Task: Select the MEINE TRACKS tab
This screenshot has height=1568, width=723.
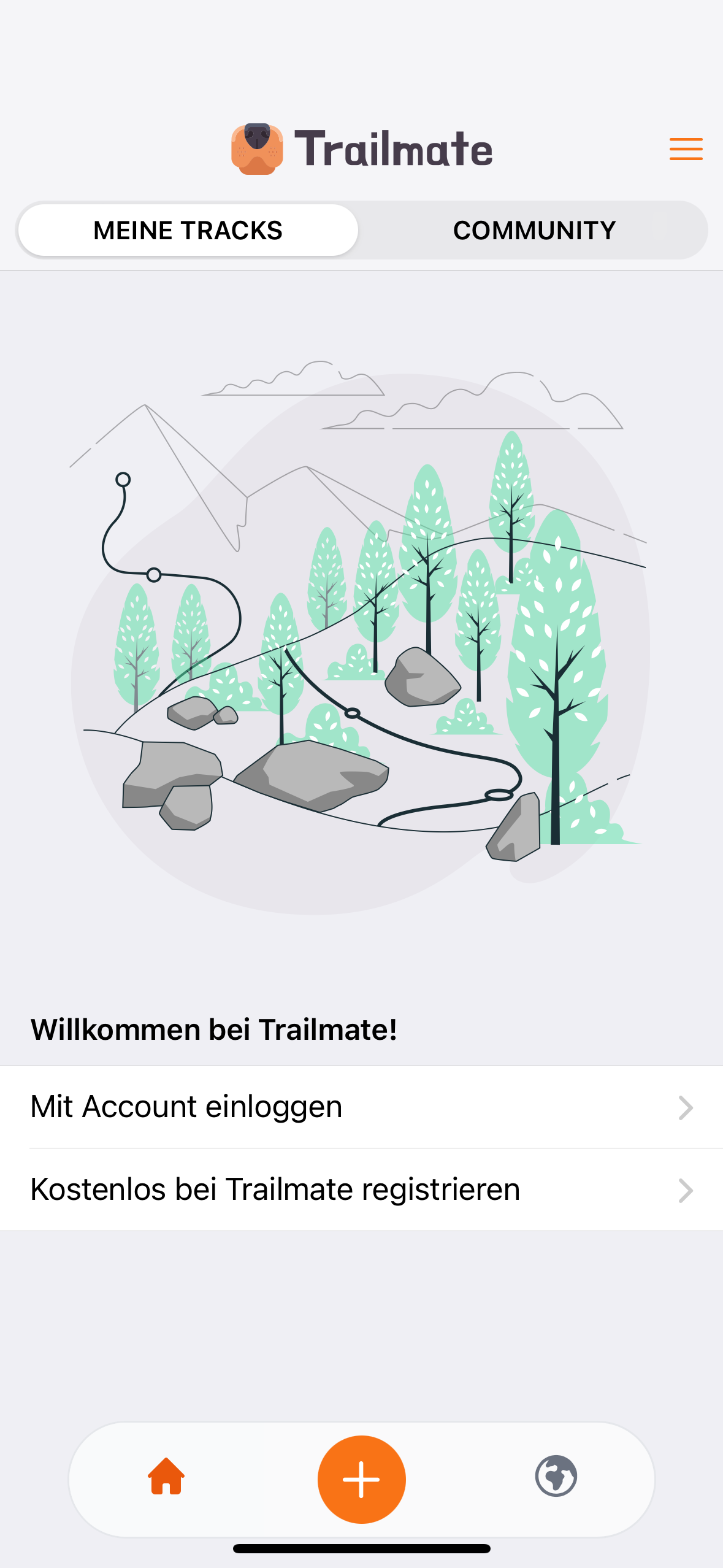Action: tap(187, 230)
